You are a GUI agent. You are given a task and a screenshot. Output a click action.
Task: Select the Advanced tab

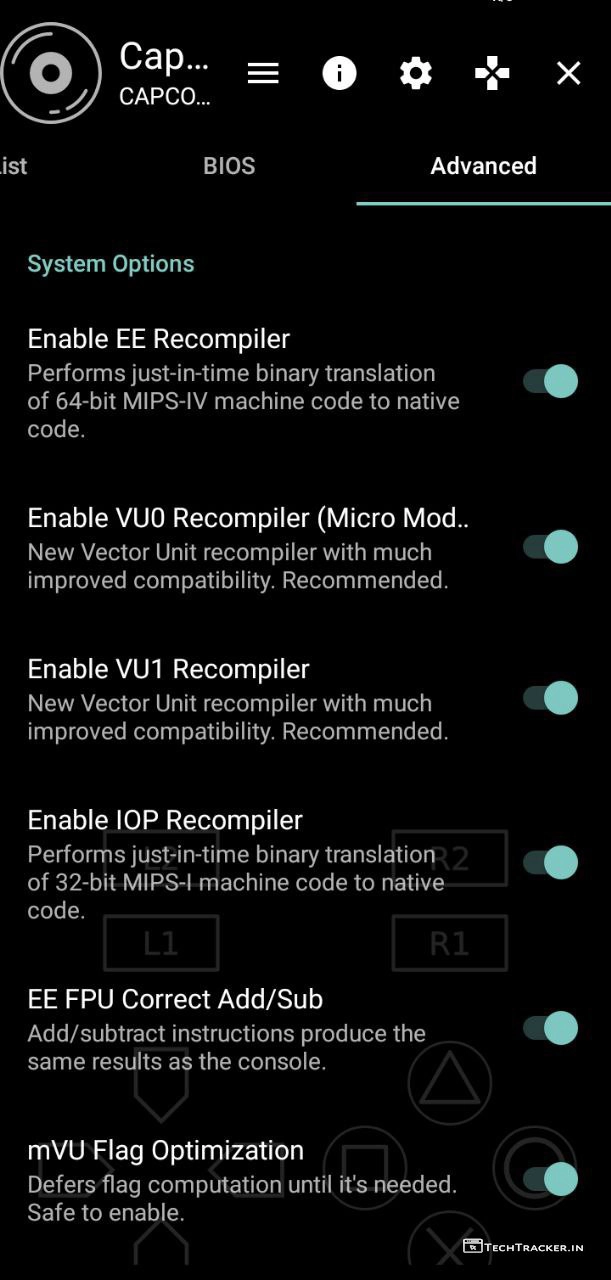click(x=483, y=166)
